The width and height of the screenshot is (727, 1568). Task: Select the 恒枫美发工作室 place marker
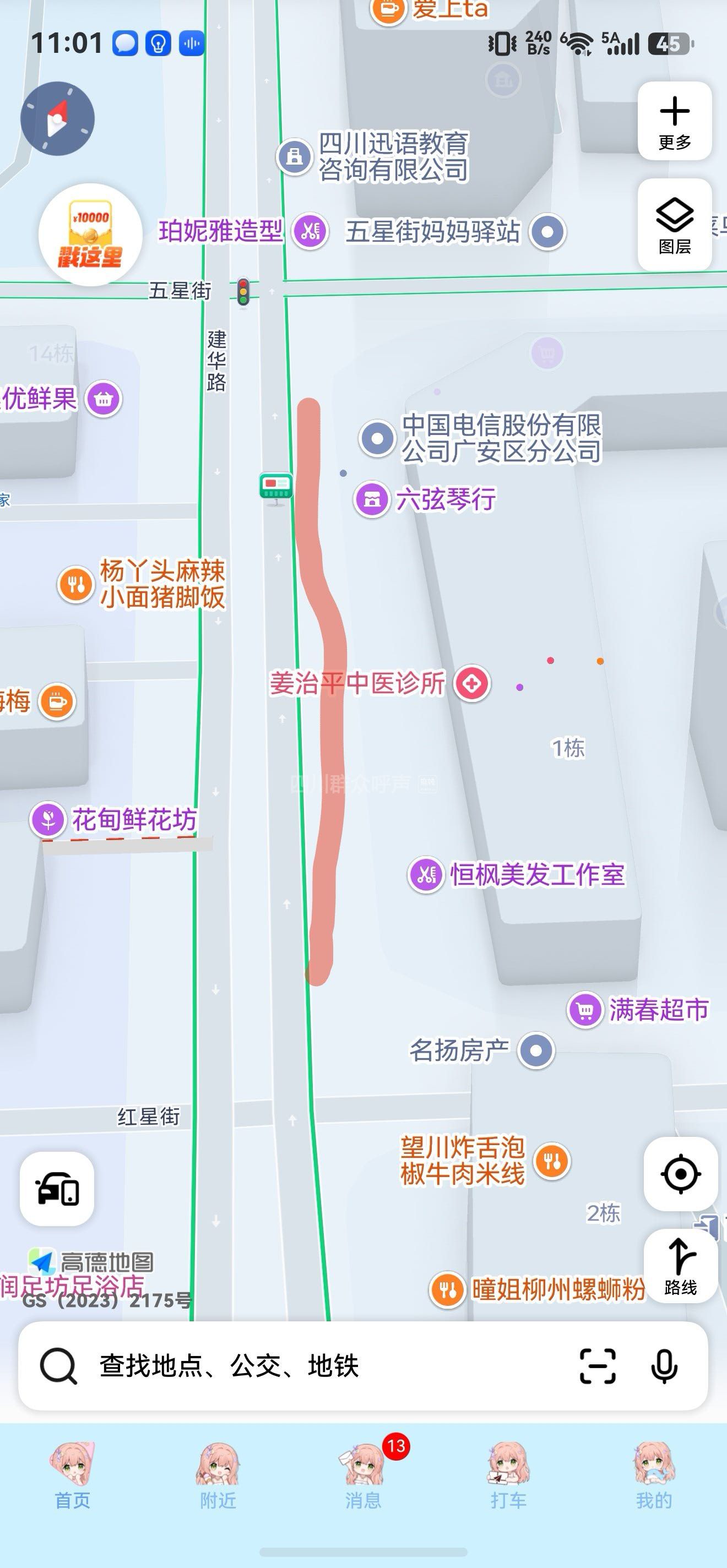(426, 875)
